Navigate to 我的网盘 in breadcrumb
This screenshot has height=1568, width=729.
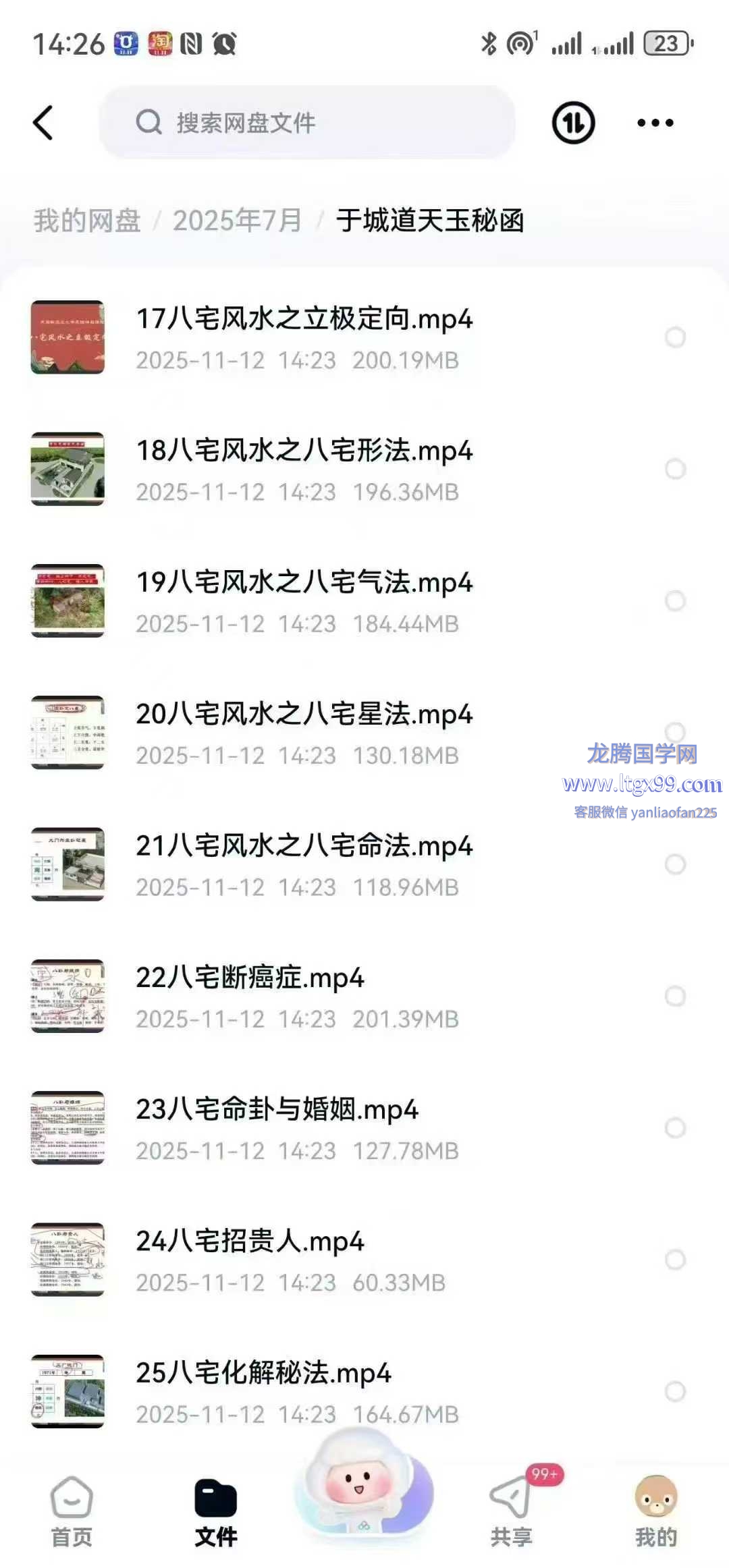coord(87,221)
